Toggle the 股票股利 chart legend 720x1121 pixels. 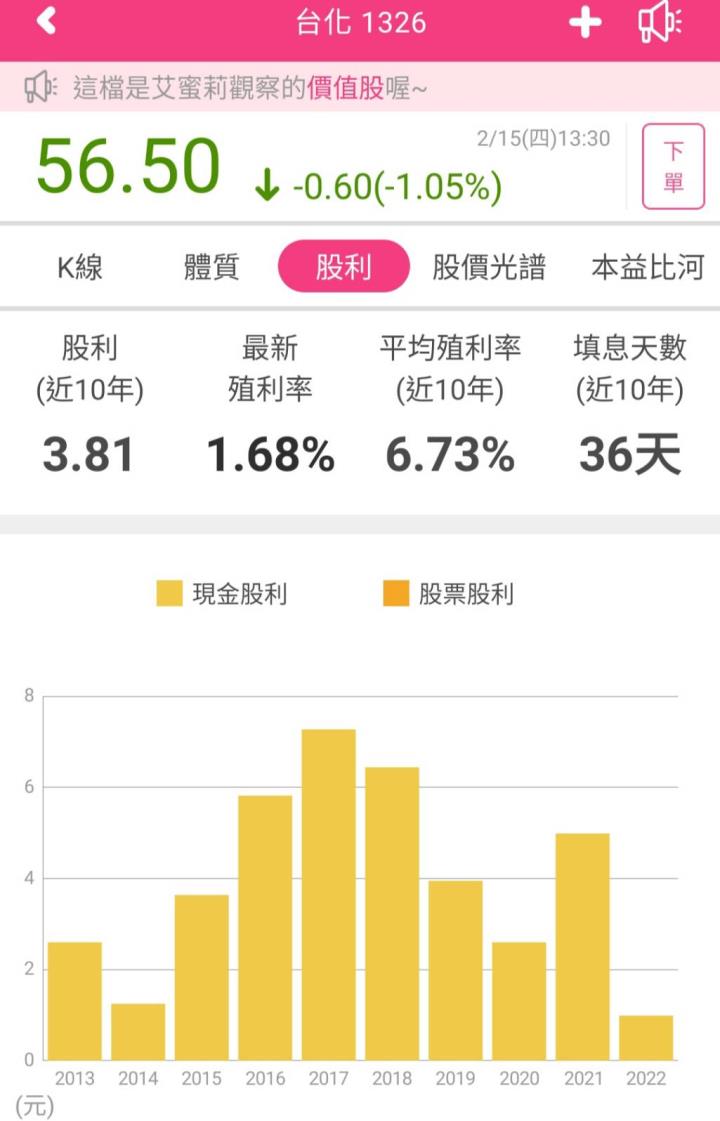448,594
